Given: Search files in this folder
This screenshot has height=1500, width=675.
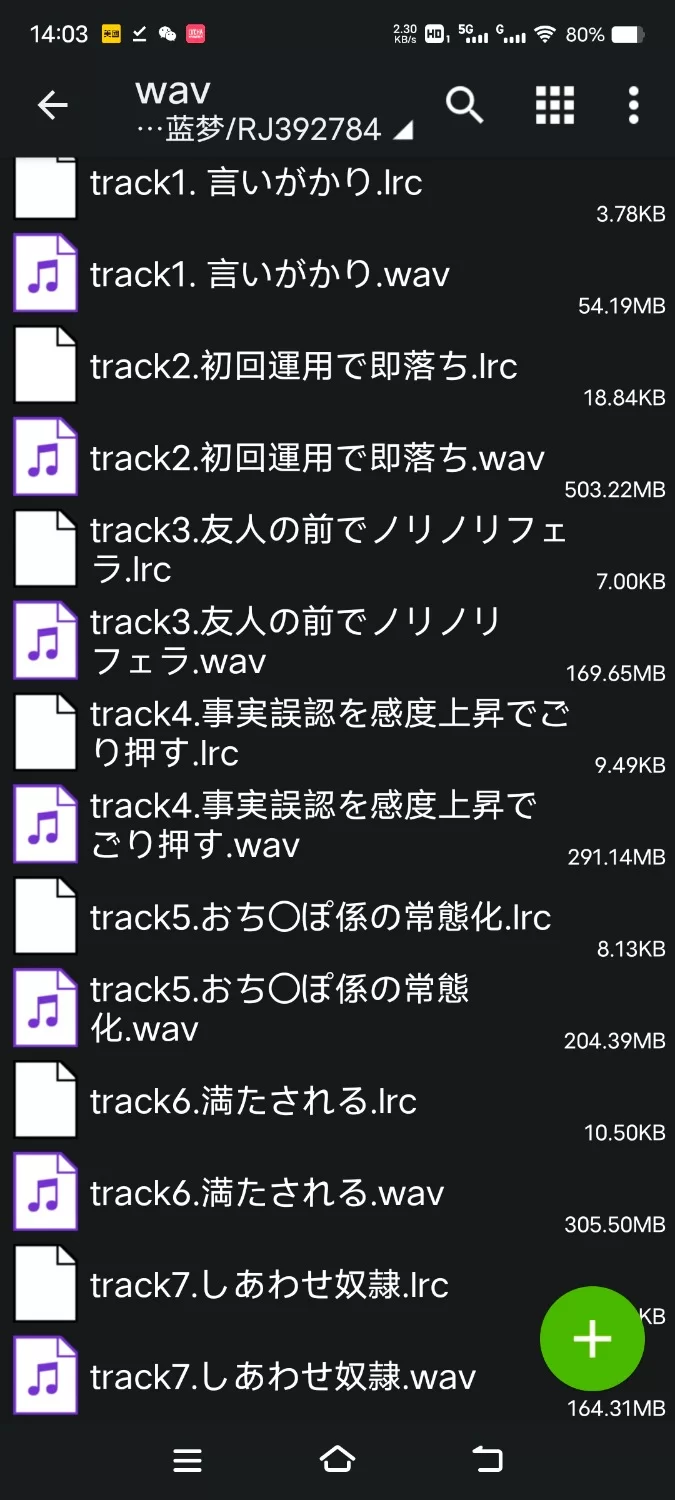Looking at the screenshot, I should (x=464, y=105).
